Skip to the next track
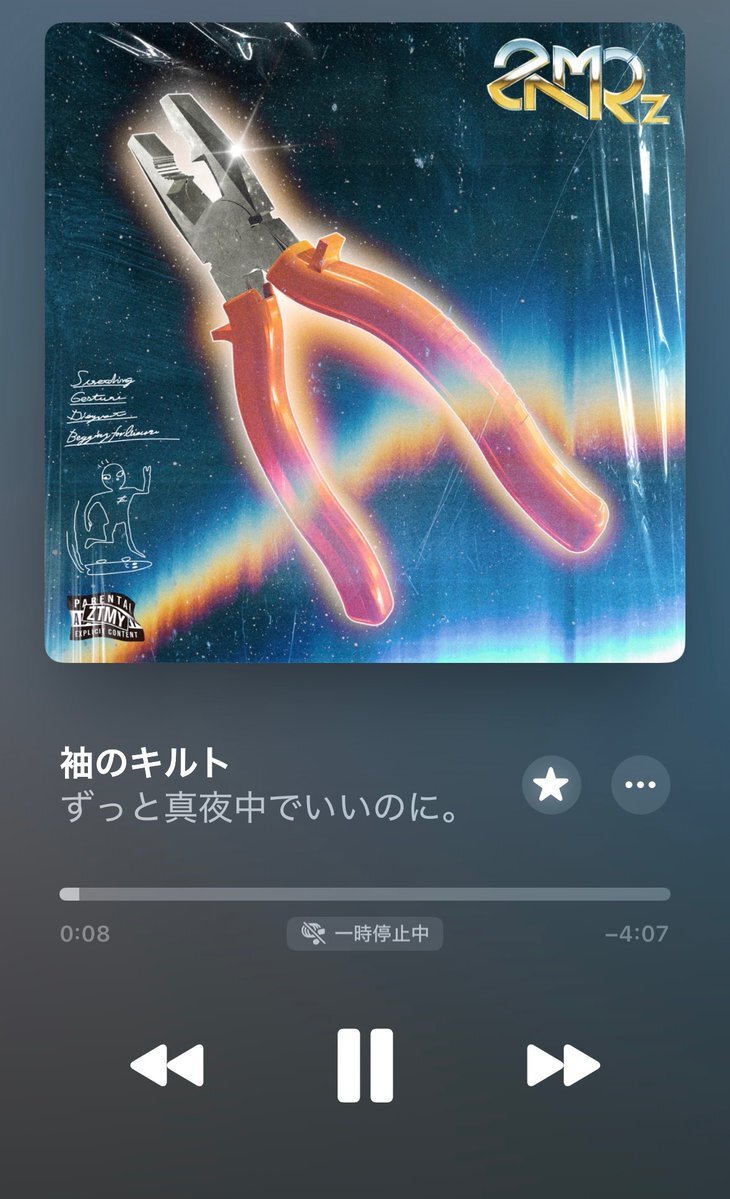 tap(563, 1066)
